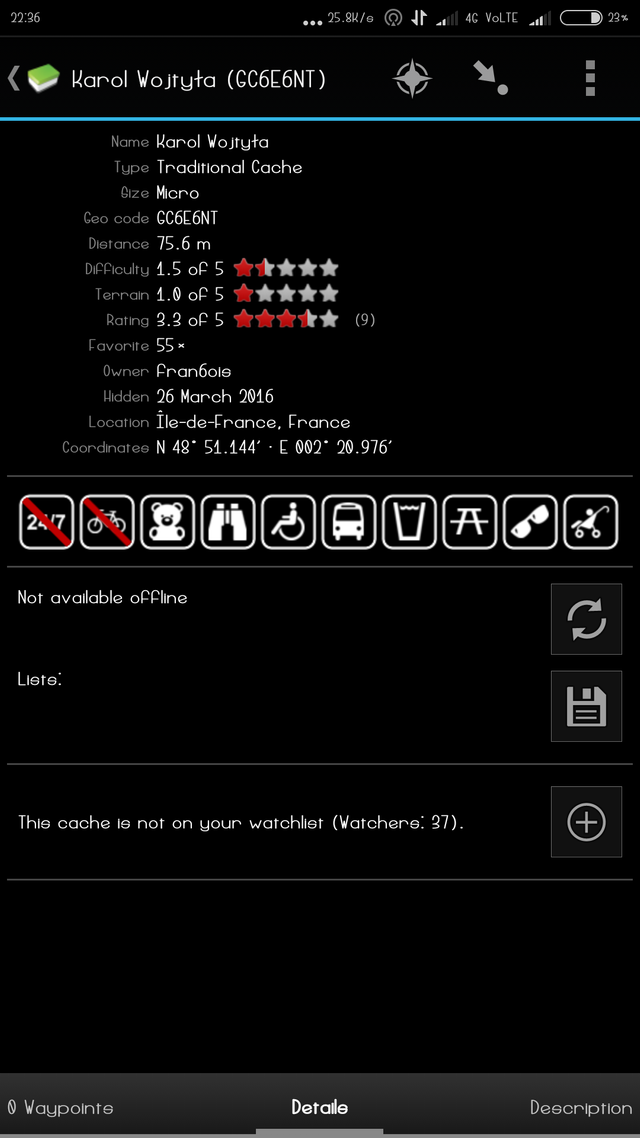
Task: Switch to the Waypoints tab
Action: point(61,1108)
